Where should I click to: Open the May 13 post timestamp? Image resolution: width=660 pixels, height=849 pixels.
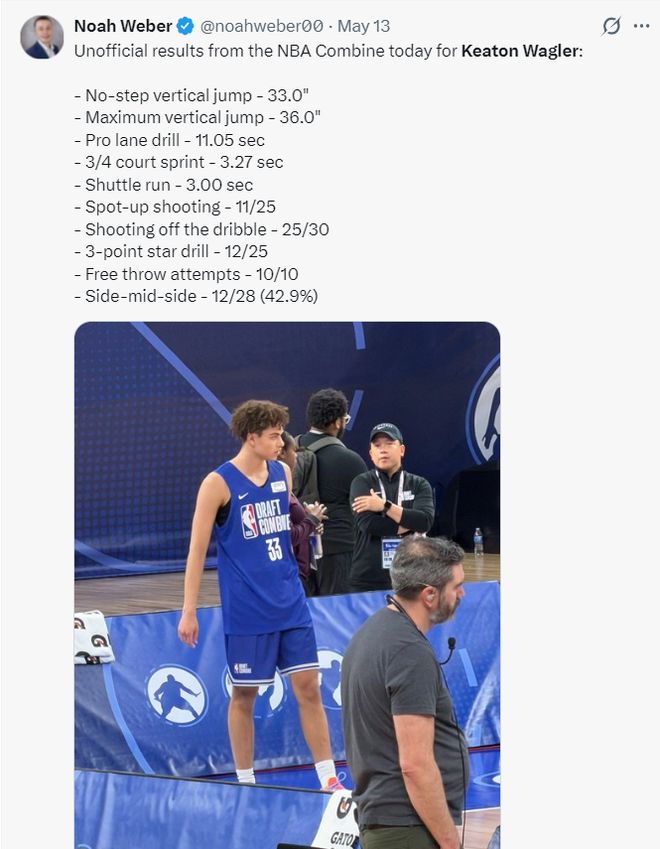tap(363, 26)
